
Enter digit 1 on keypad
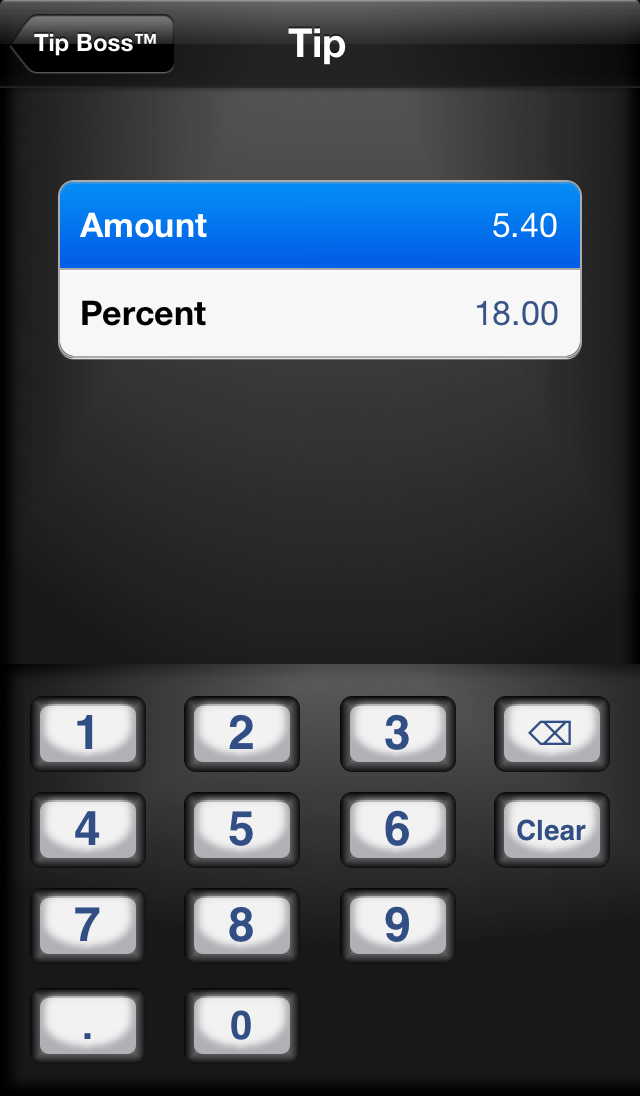pyautogui.click(x=88, y=734)
